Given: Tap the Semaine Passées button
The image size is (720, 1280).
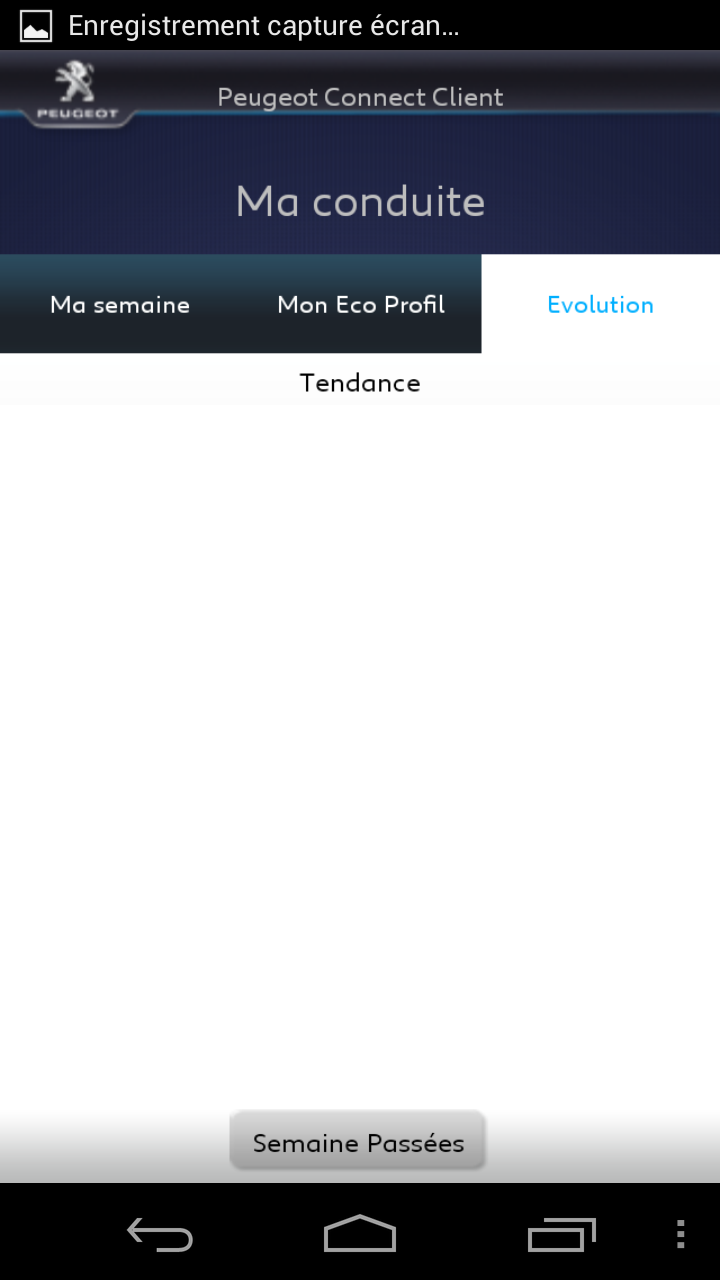Looking at the screenshot, I should click(x=358, y=1141).
